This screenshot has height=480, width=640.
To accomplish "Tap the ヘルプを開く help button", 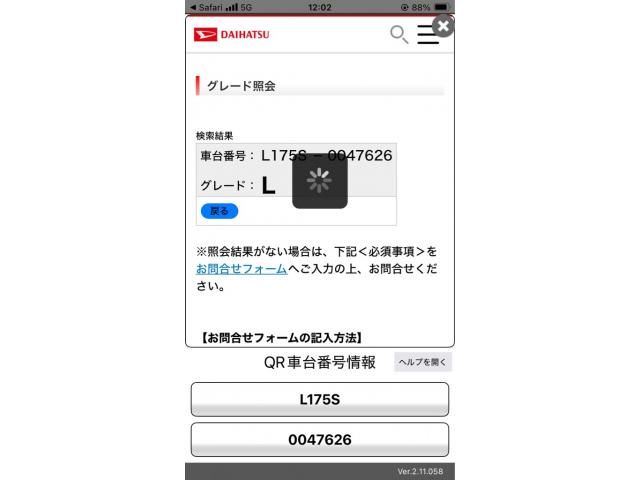I will point(423,362).
